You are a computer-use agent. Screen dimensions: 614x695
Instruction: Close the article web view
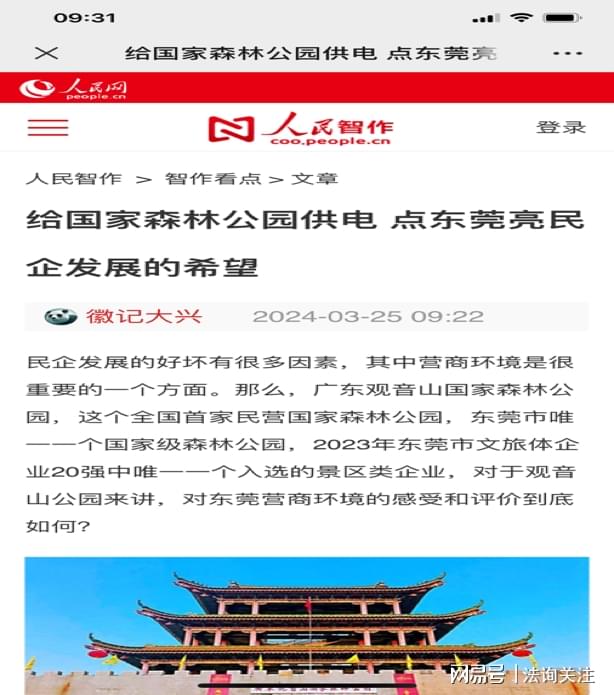pyautogui.click(x=46, y=53)
